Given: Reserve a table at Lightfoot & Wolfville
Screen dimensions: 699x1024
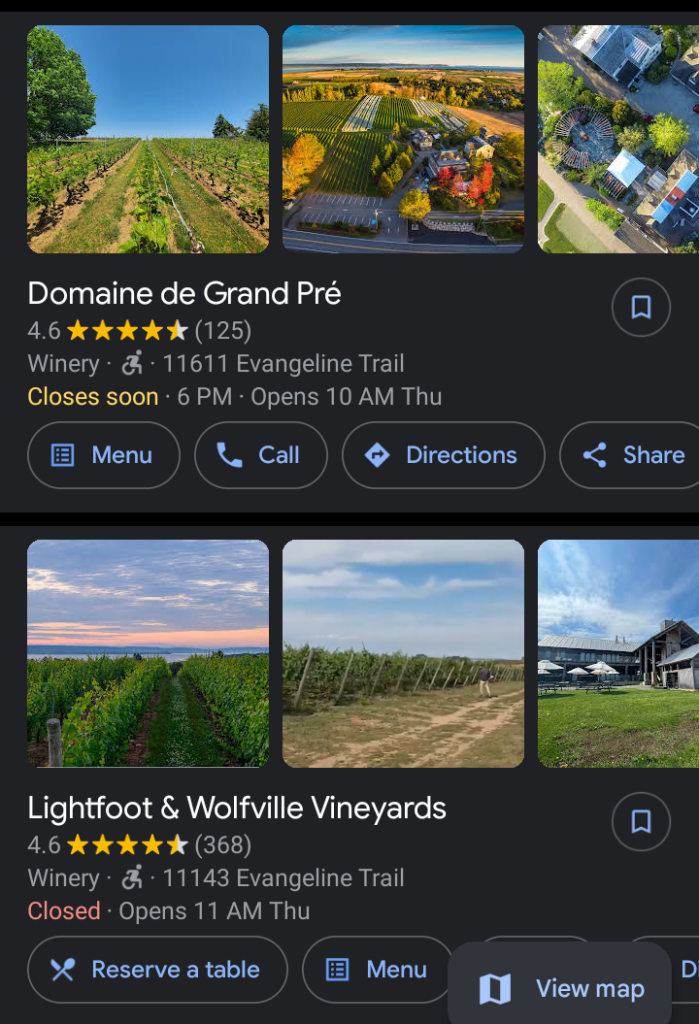Looking at the screenshot, I should (x=157, y=969).
